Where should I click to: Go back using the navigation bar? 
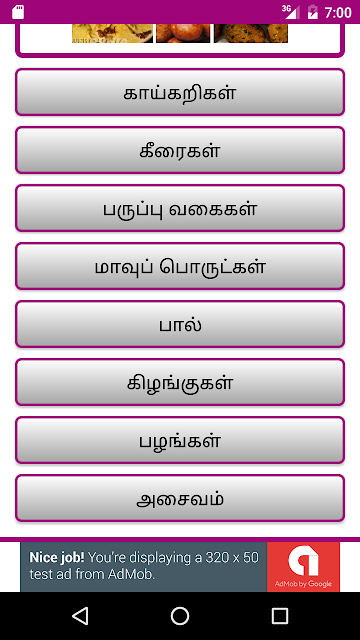click(80, 616)
